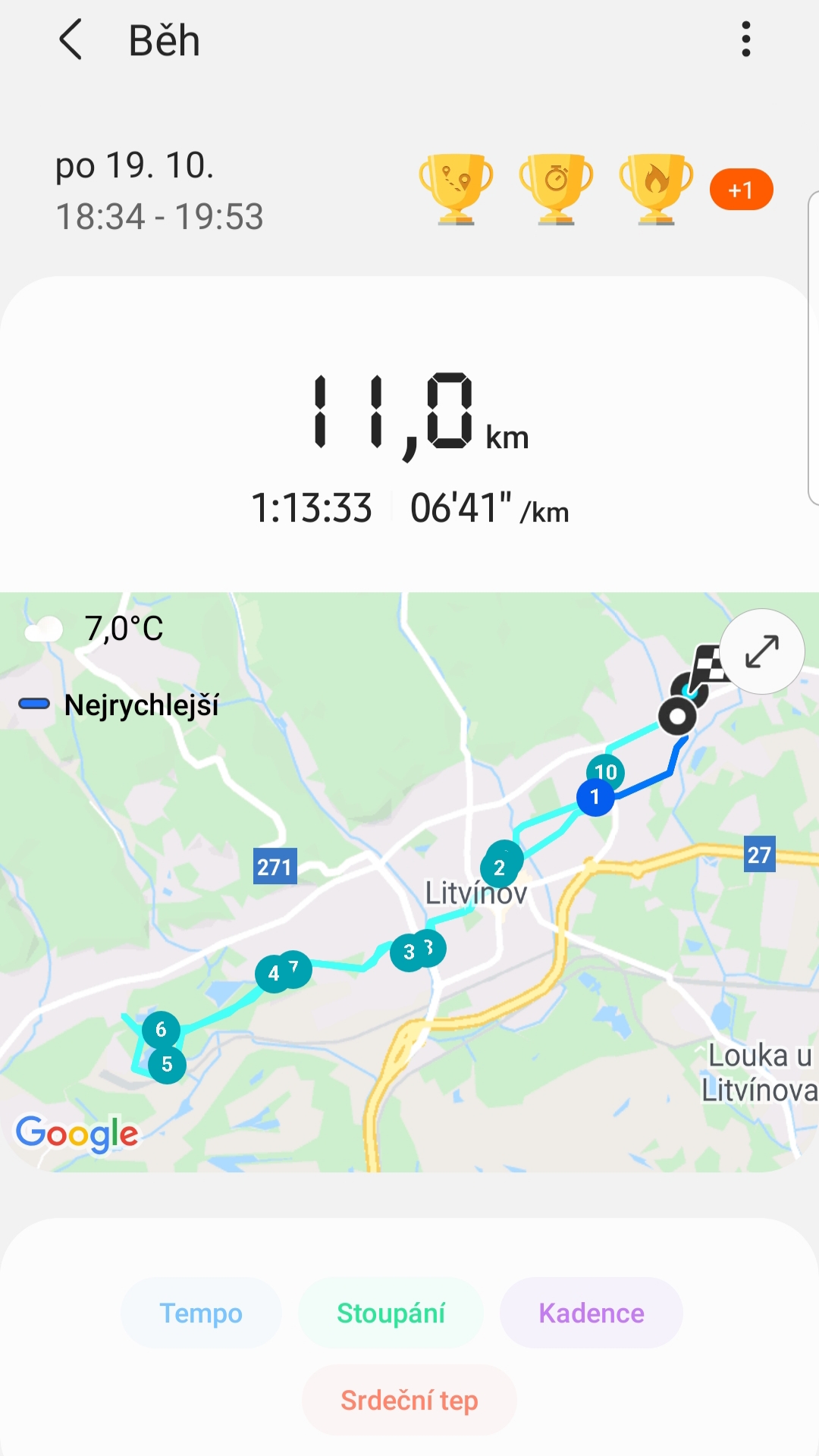819x1456 pixels.
Task: Select the Srdeční tep chart chip
Action: (x=409, y=1400)
